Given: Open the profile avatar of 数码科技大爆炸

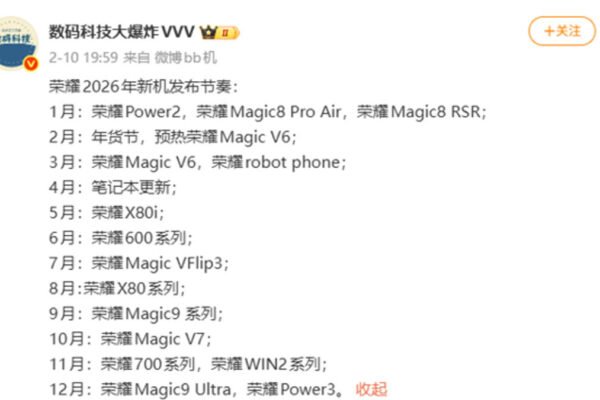Looking at the screenshot, I should click(x=21, y=37).
